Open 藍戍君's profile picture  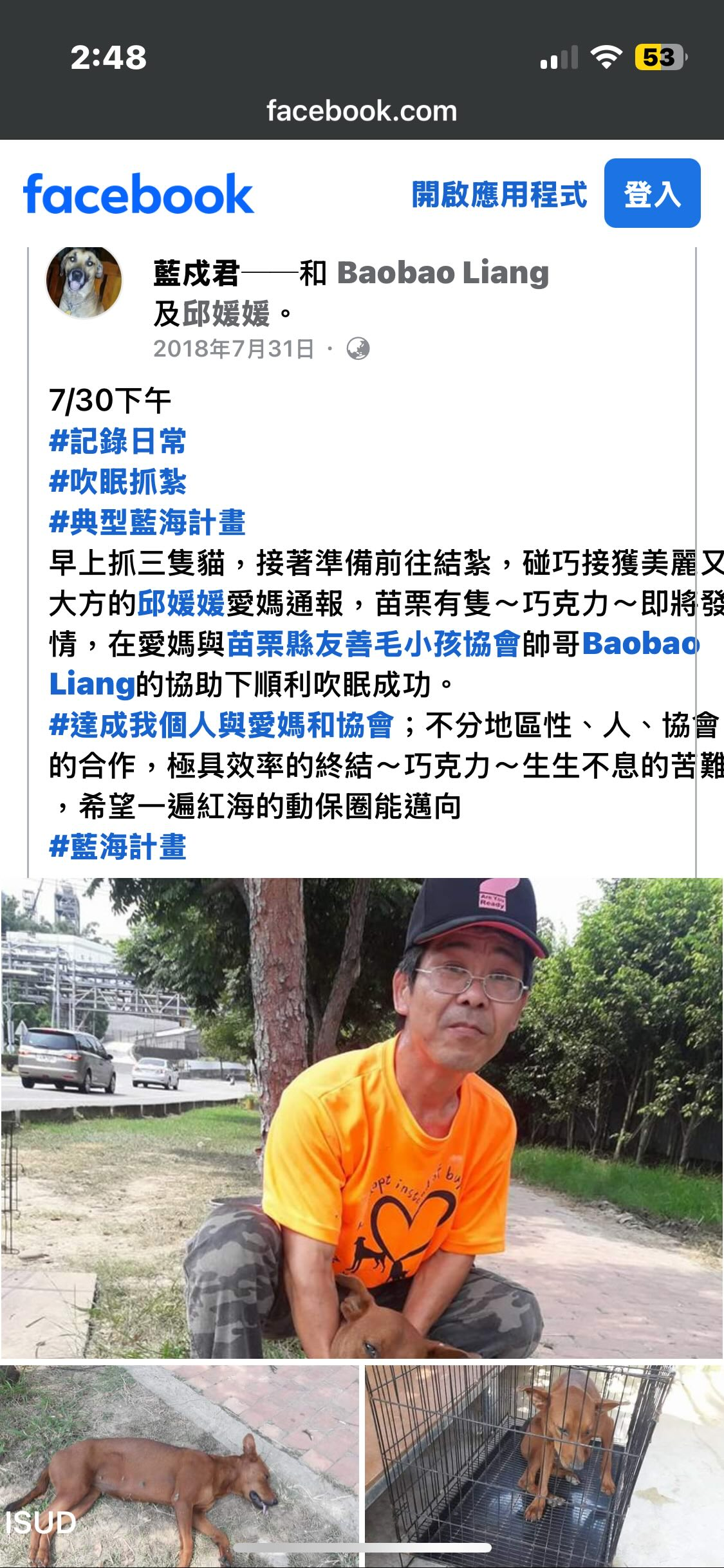(x=84, y=281)
